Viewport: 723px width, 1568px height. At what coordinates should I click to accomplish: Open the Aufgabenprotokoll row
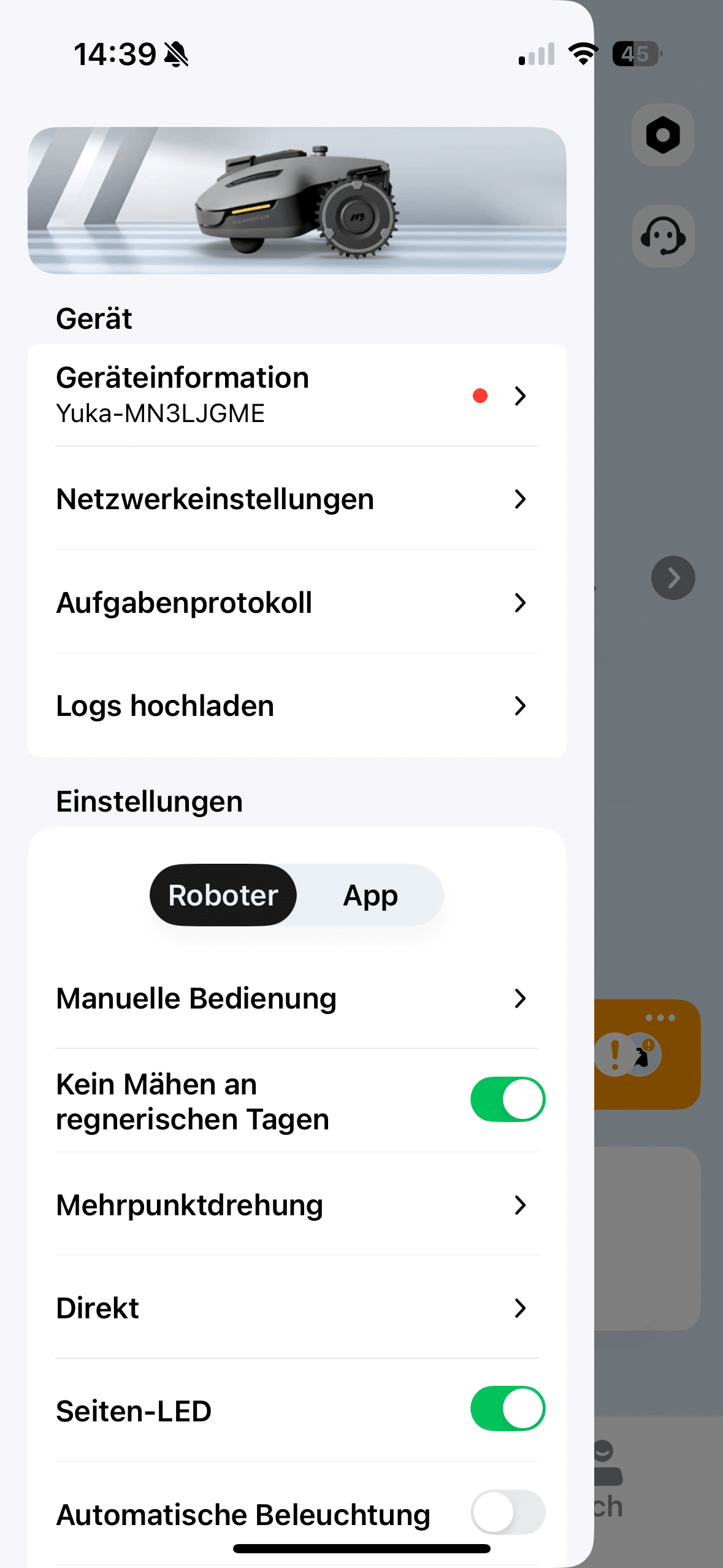coord(297,602)
